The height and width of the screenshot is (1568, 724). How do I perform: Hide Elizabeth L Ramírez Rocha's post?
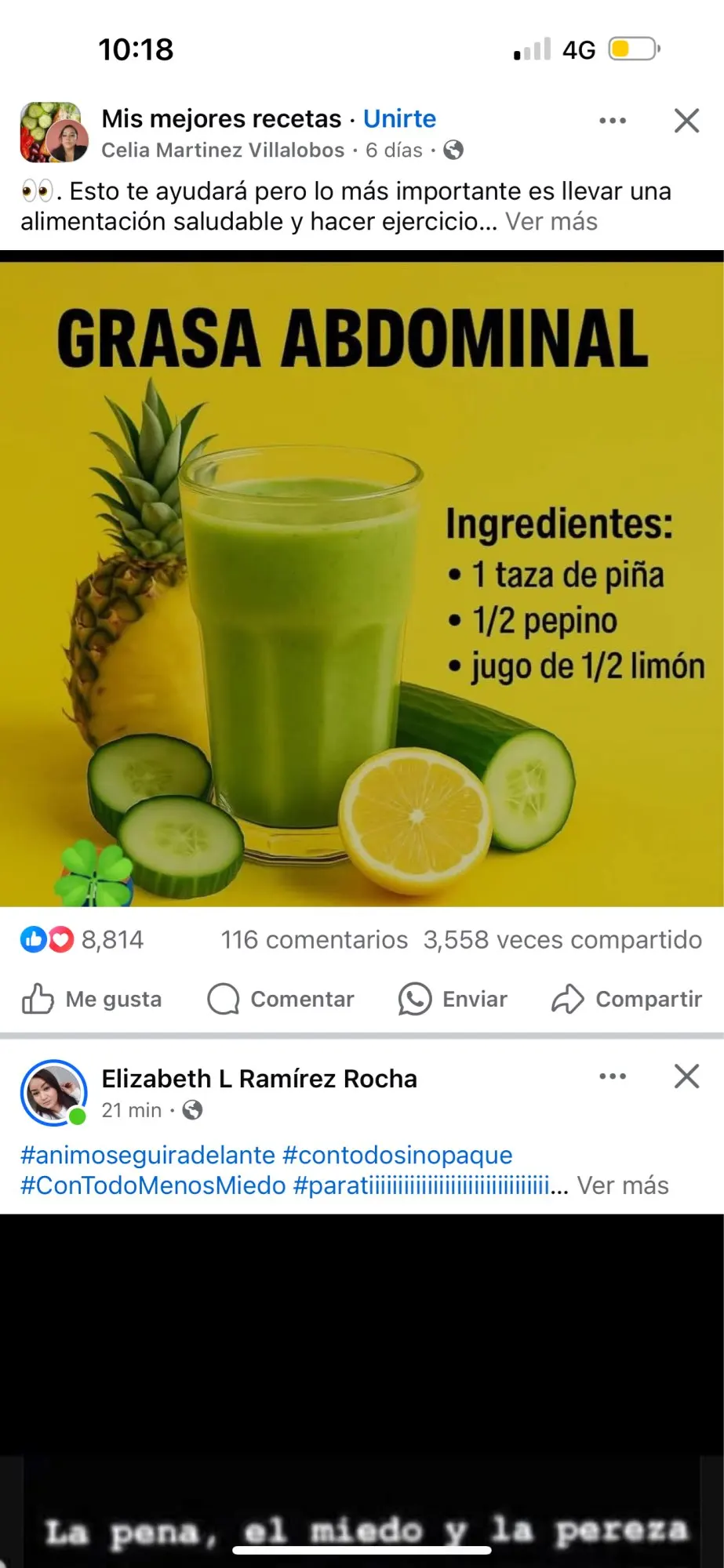(x=686, y=1076)
